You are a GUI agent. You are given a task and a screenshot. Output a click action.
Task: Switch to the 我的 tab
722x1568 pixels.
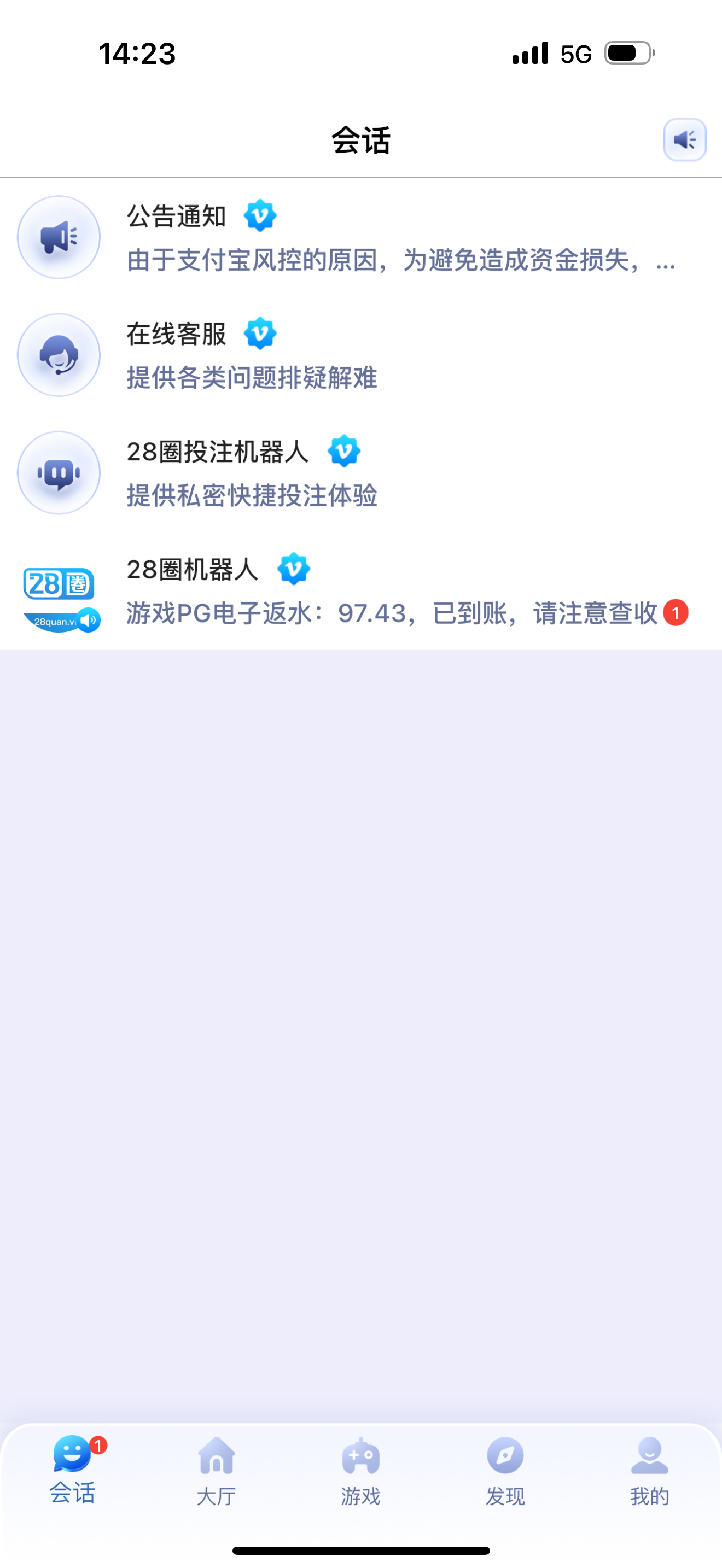click(649, 1471)
